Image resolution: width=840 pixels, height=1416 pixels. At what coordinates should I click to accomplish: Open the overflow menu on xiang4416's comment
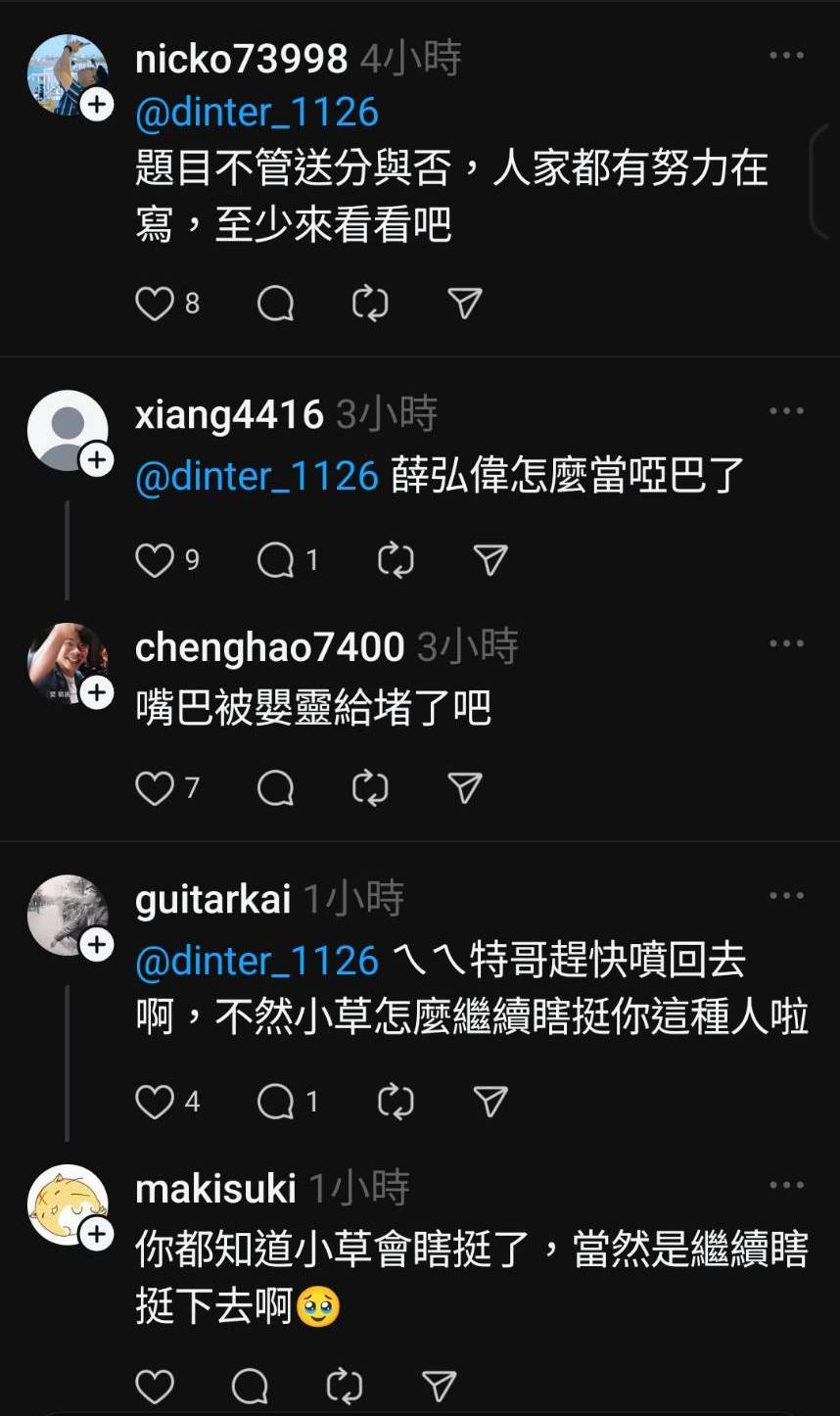(785, 411)
